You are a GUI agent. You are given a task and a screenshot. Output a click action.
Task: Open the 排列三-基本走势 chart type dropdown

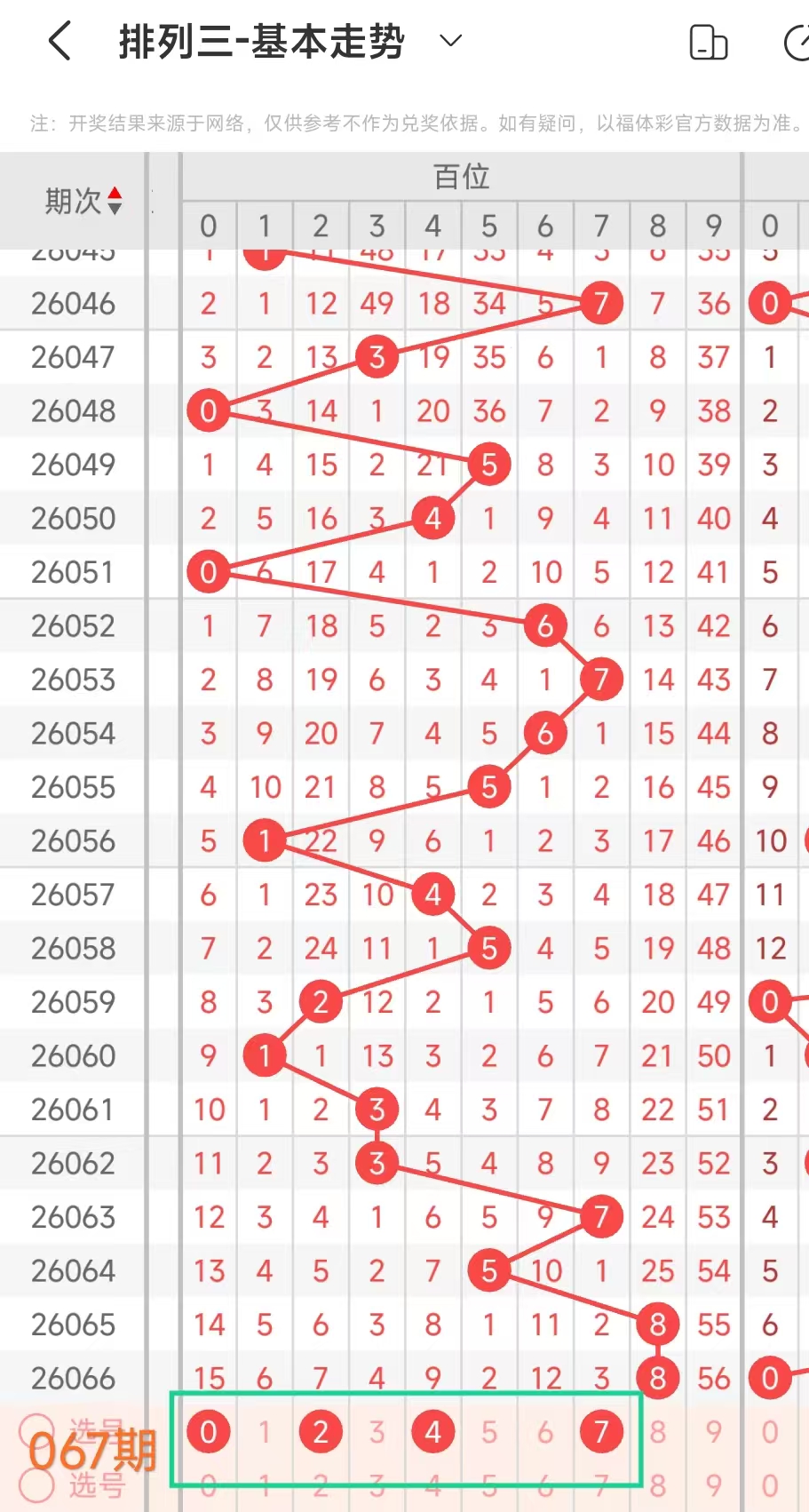pos(451,41)
